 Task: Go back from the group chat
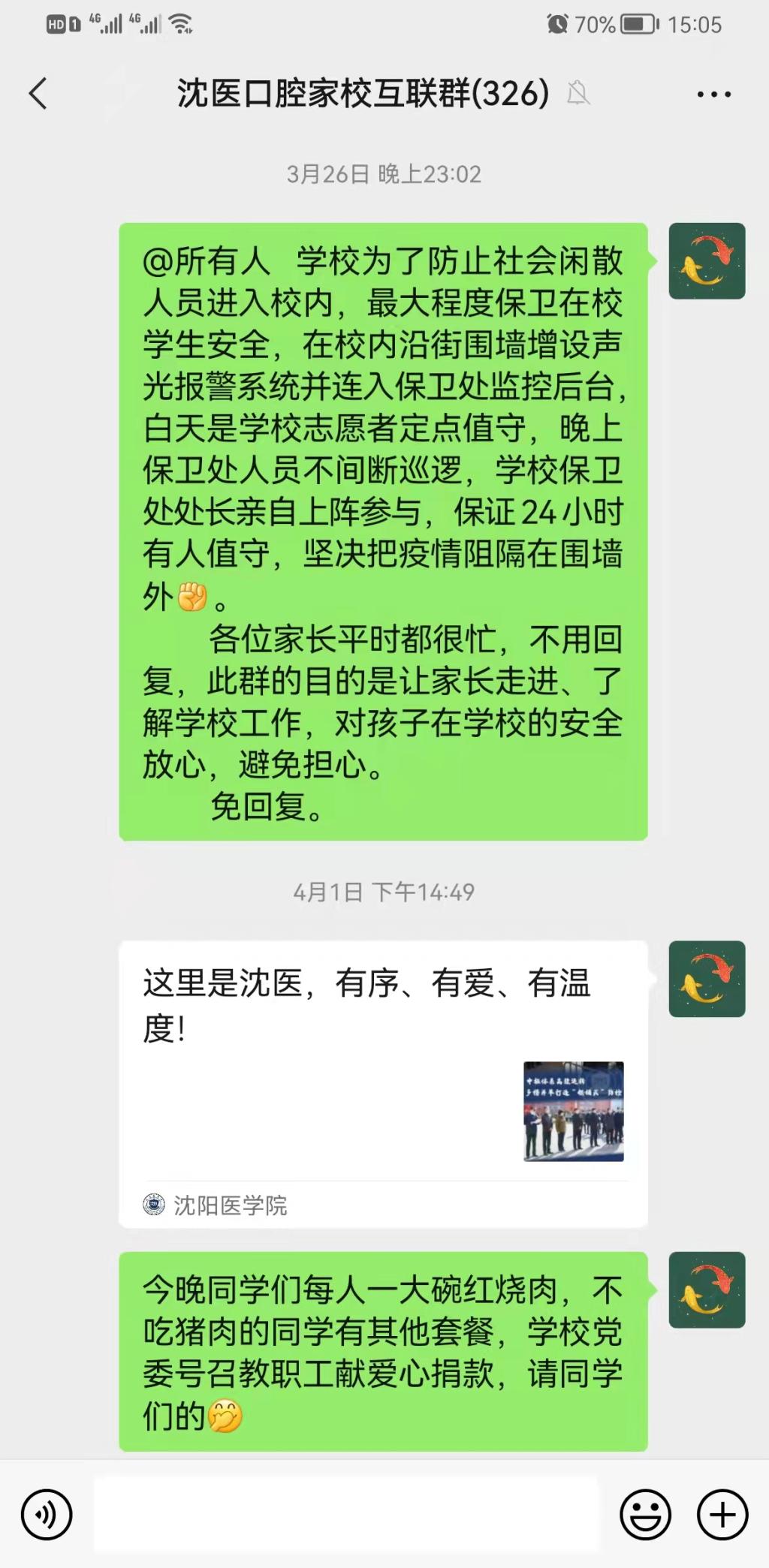point(38,94)
